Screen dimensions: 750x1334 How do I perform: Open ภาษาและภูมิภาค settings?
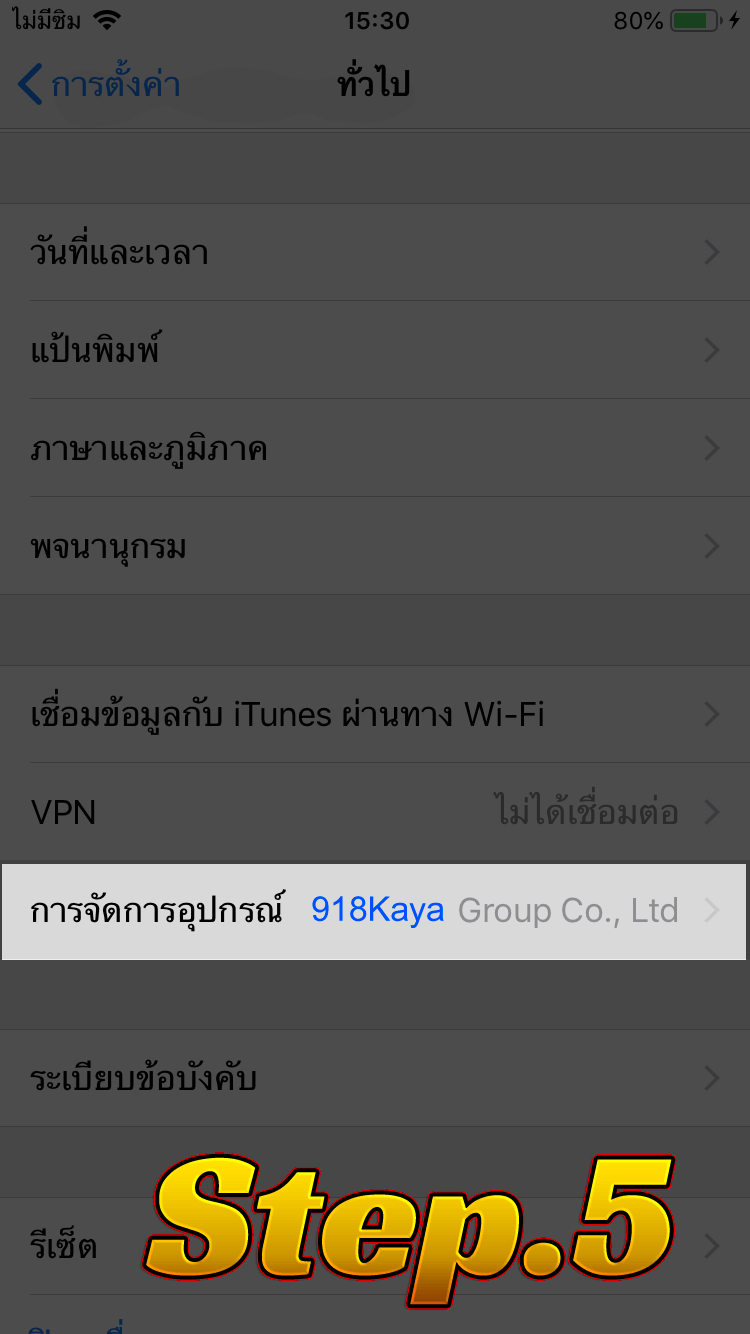(374, 448)
